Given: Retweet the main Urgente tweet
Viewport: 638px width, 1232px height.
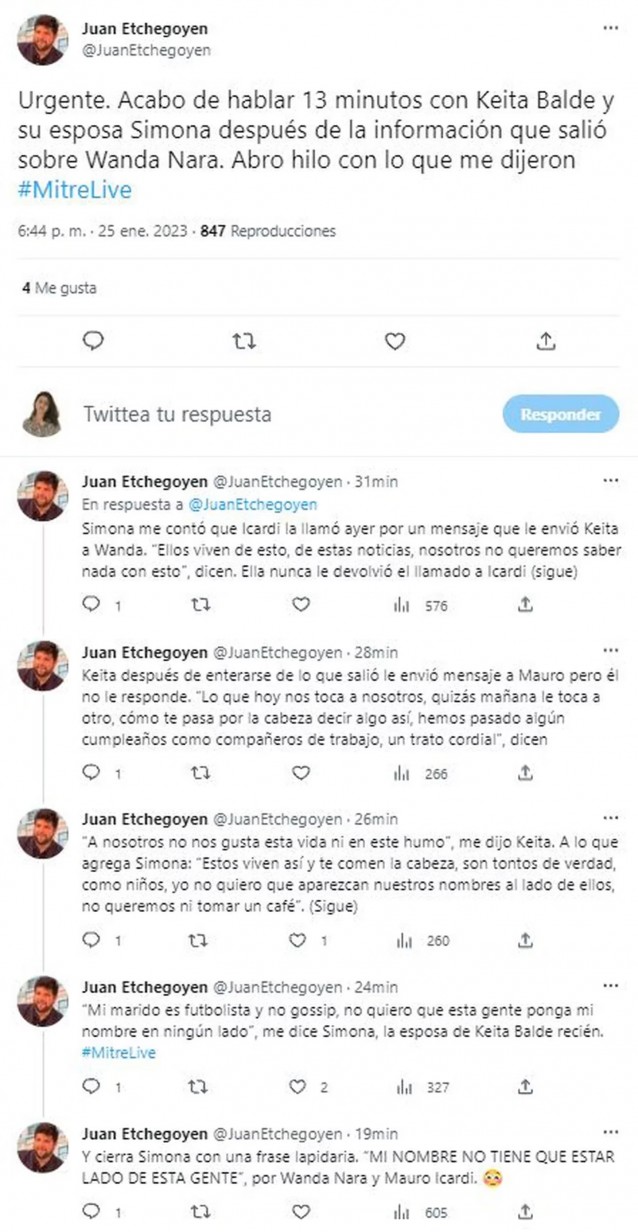Looking at the screenshot, I should tap(243, 342).
